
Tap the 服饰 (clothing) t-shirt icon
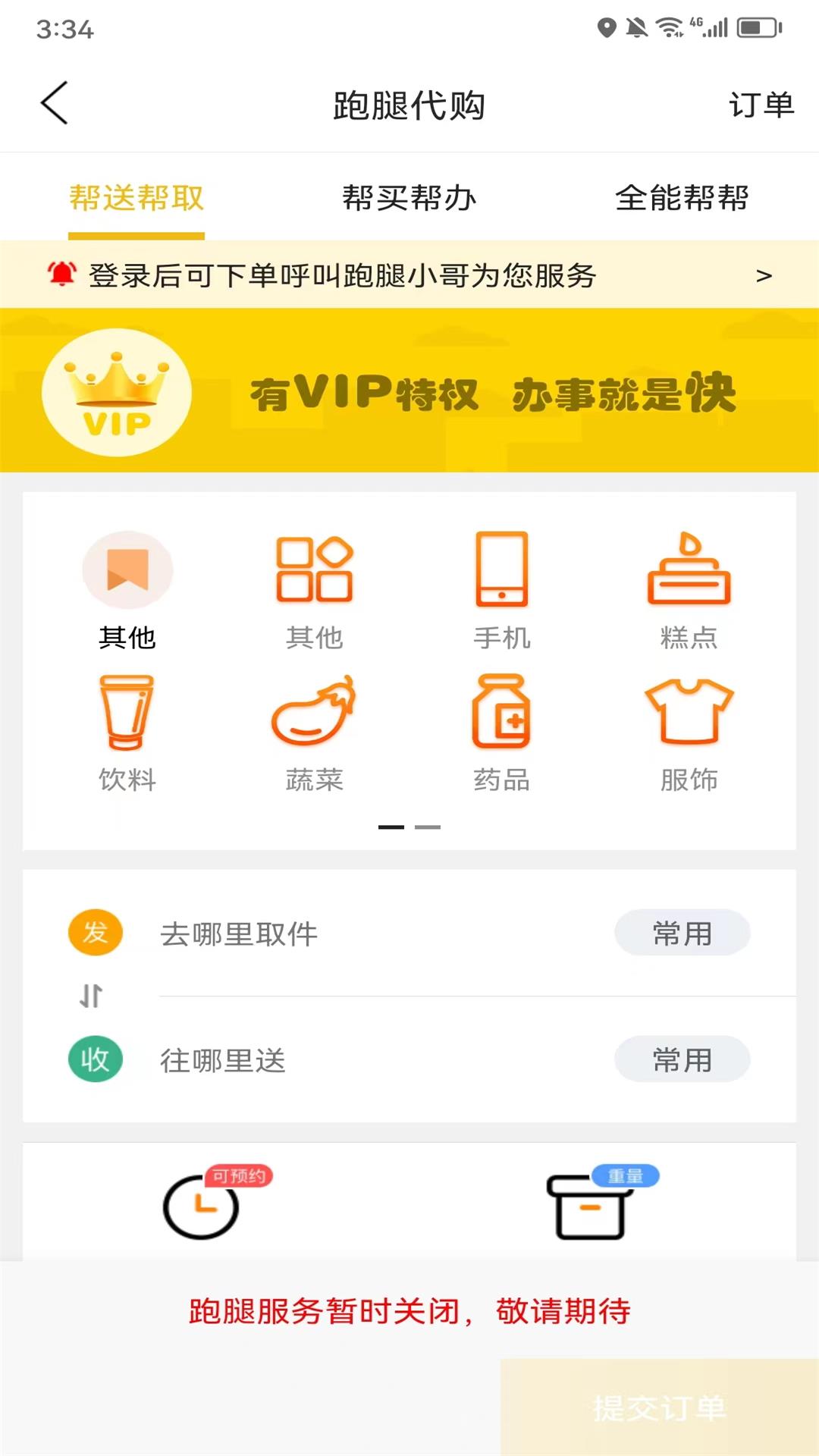tap(689, 713)
